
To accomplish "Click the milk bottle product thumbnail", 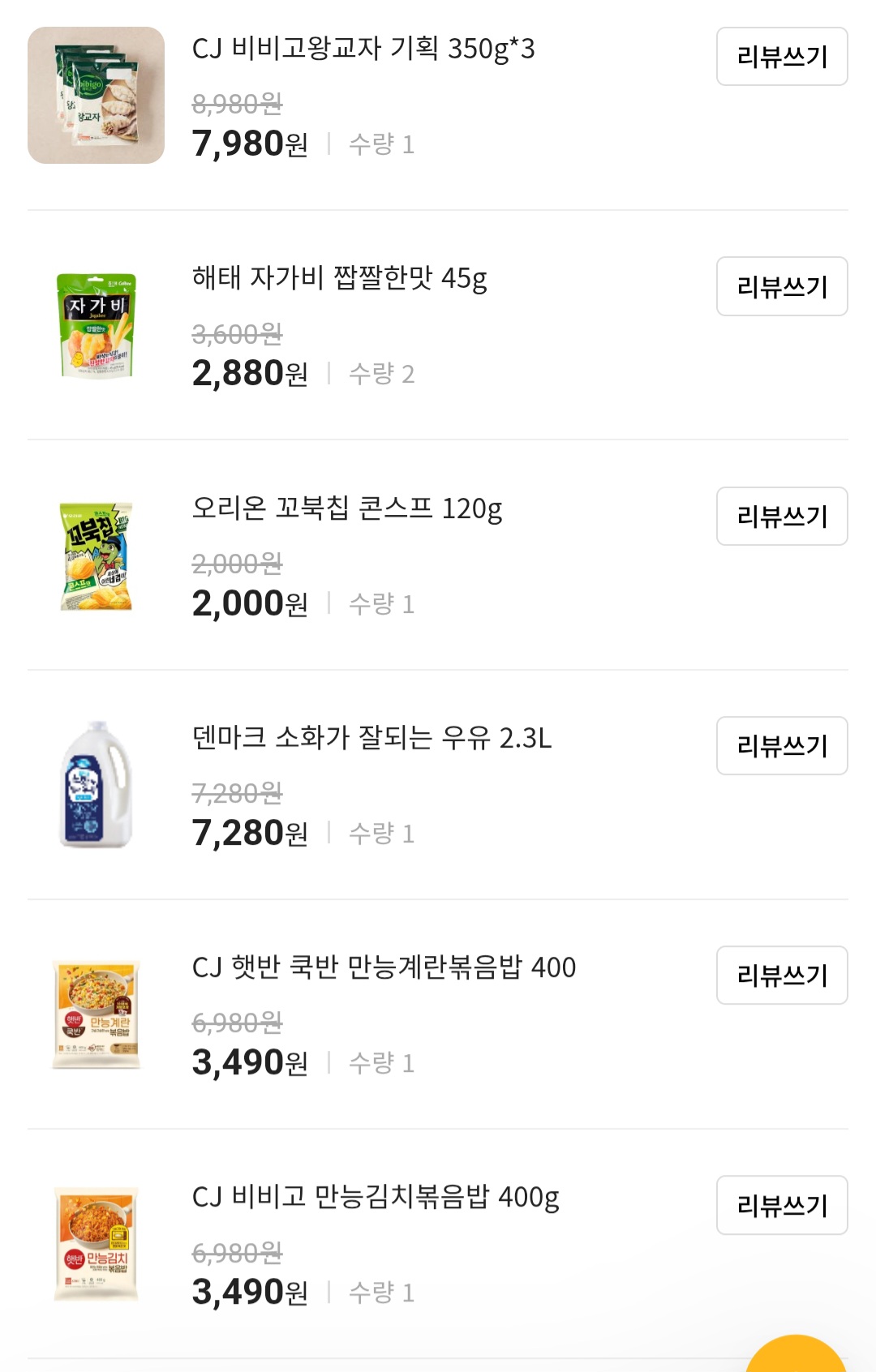I will pyautogui.click(x=96, y=778).
